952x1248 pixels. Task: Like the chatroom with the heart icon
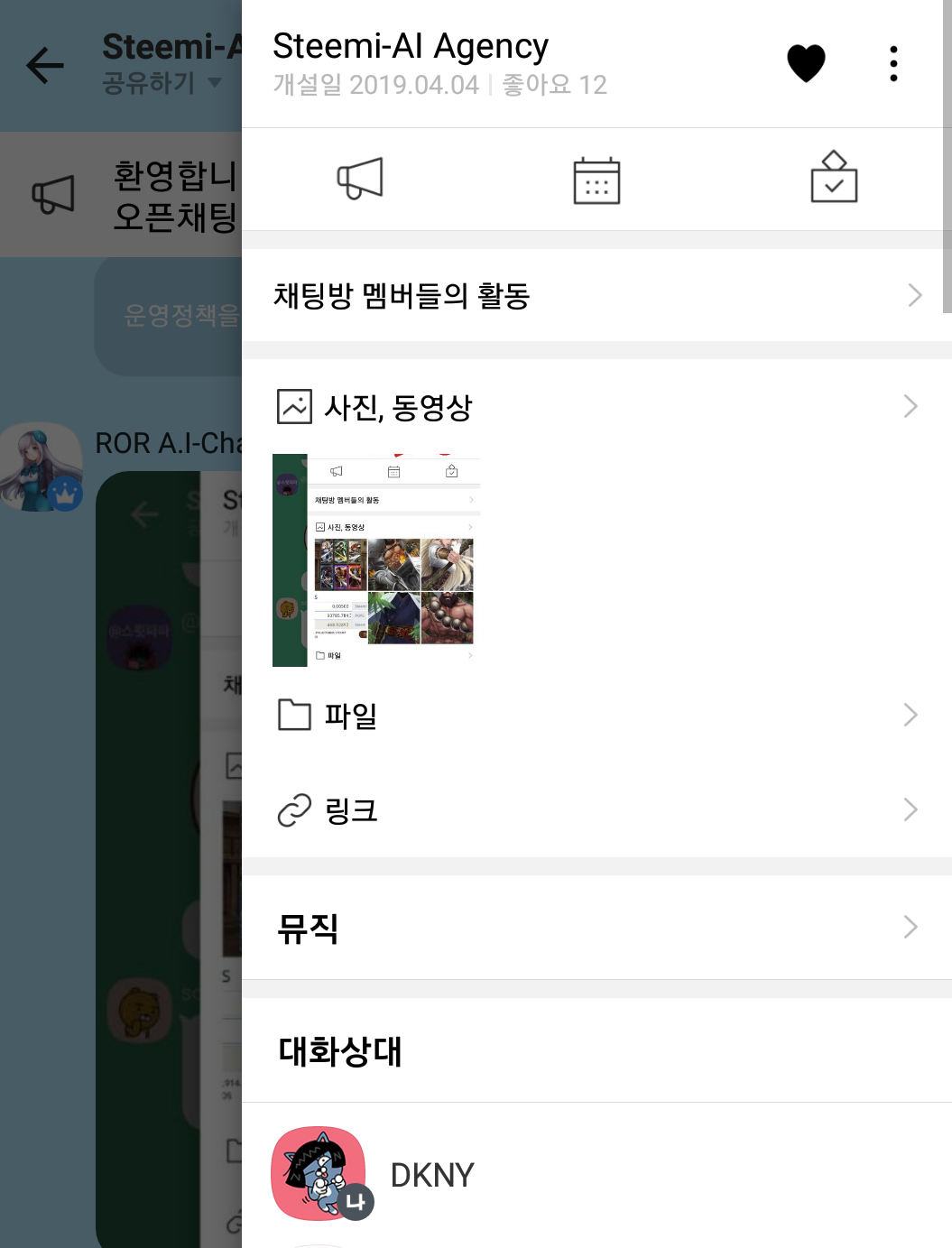806,63
